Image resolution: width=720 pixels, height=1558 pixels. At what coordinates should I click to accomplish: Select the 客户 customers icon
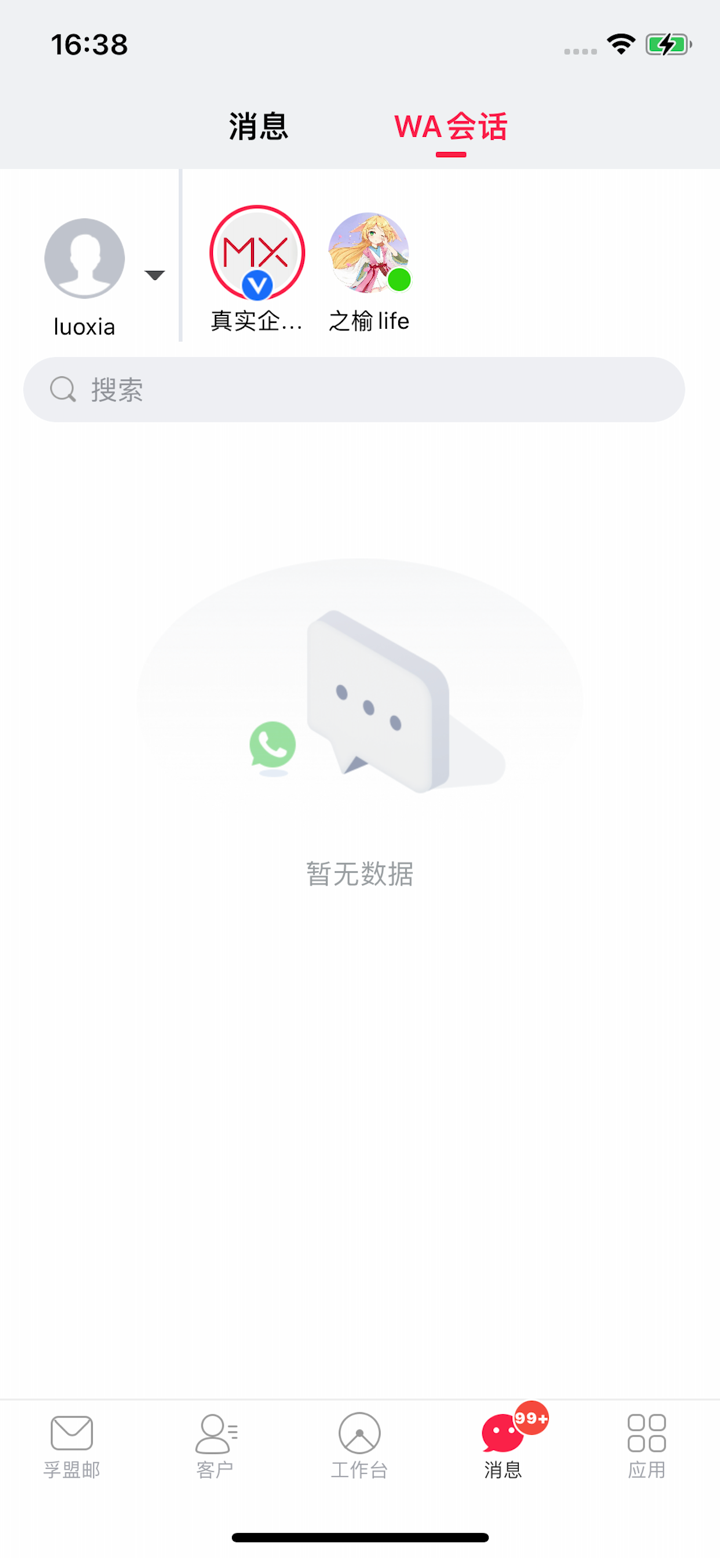[215, 1443]
